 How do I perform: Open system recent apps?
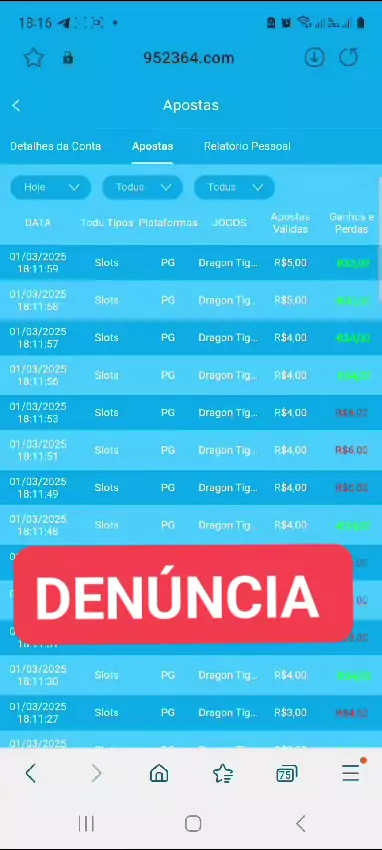click(86, 823)
